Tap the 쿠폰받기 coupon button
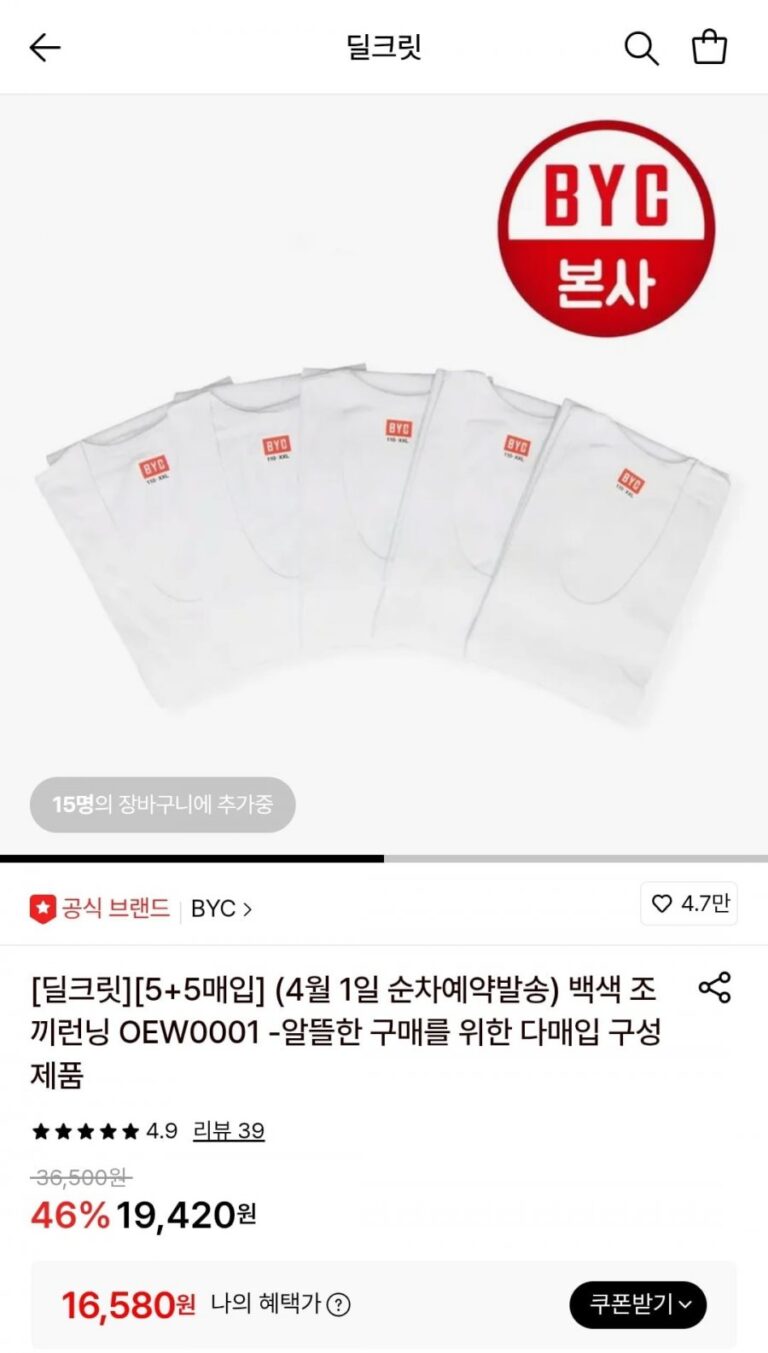Screen dimensions: 768x1353 638,1304
